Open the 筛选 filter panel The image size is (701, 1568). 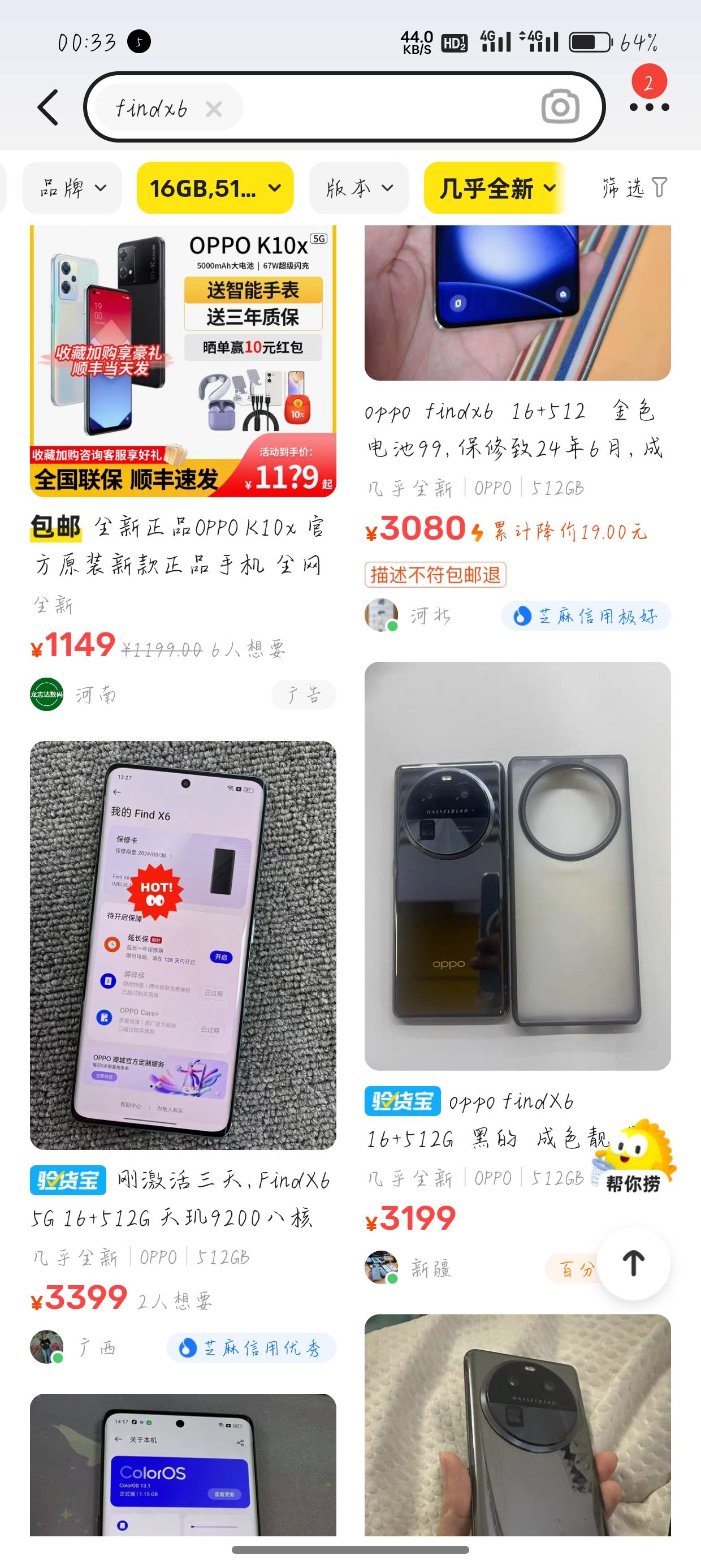pyautogui.click(x=633, y=188)
